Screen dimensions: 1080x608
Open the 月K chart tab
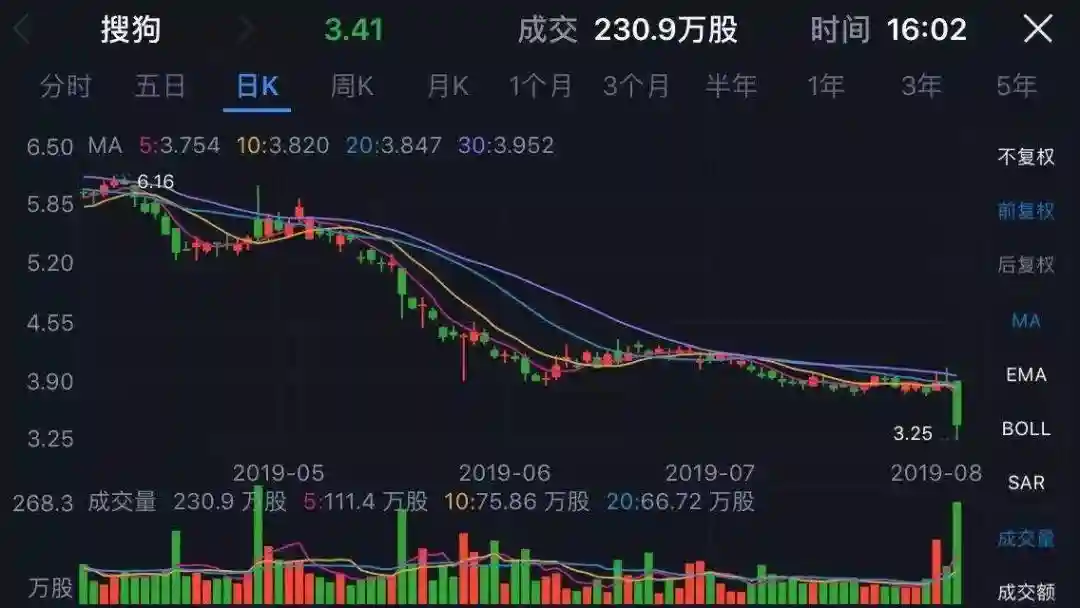tap(447, 87)
